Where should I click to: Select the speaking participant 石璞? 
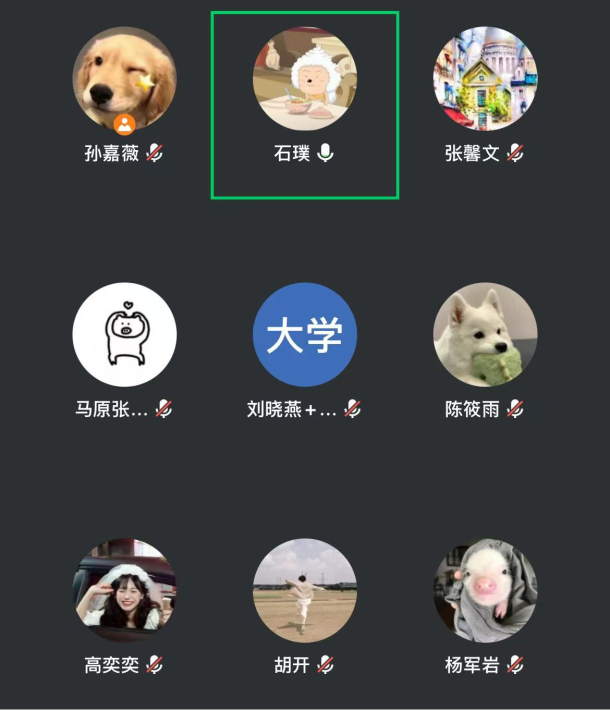(305, 80)
